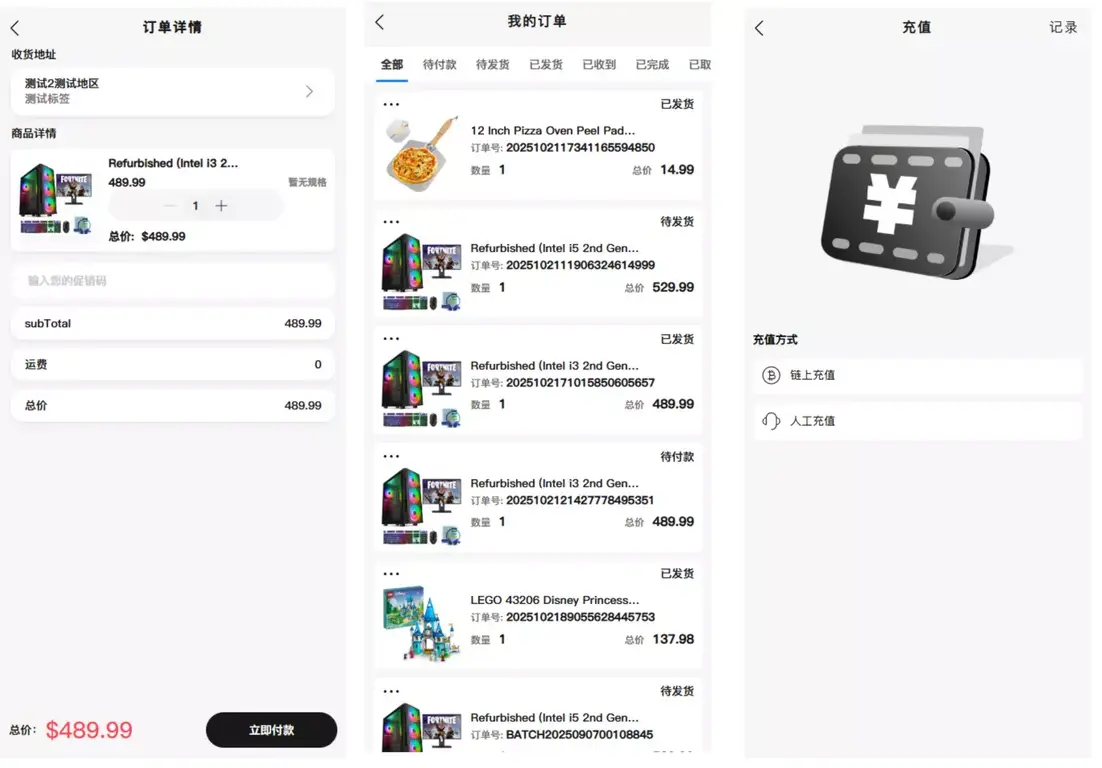Open the order priced 529.99
1102x768 pixels.
click(538, 263)
